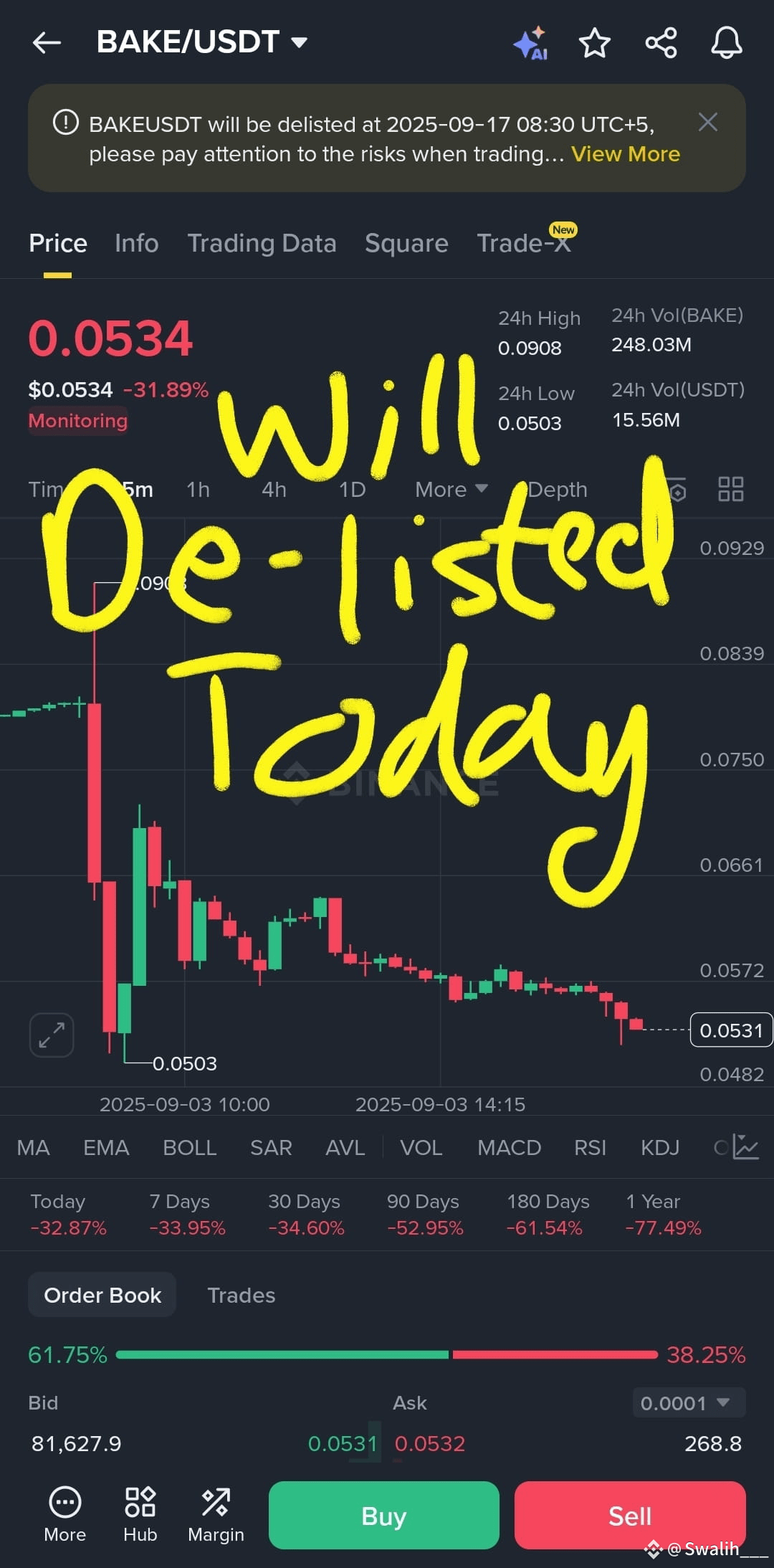Open View More on the delisting notice

pyautogui.click(x=625, y=153)
